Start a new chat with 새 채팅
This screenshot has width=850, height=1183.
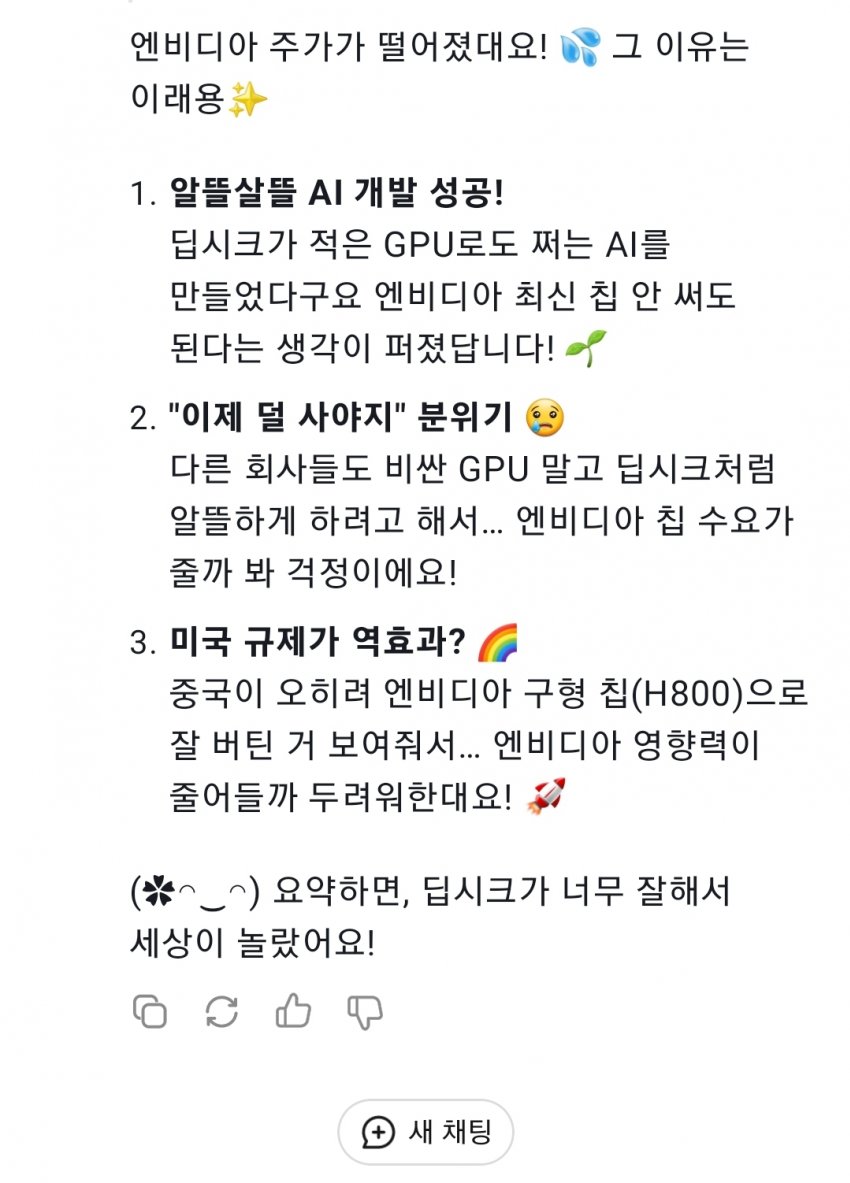[425, 1132]
